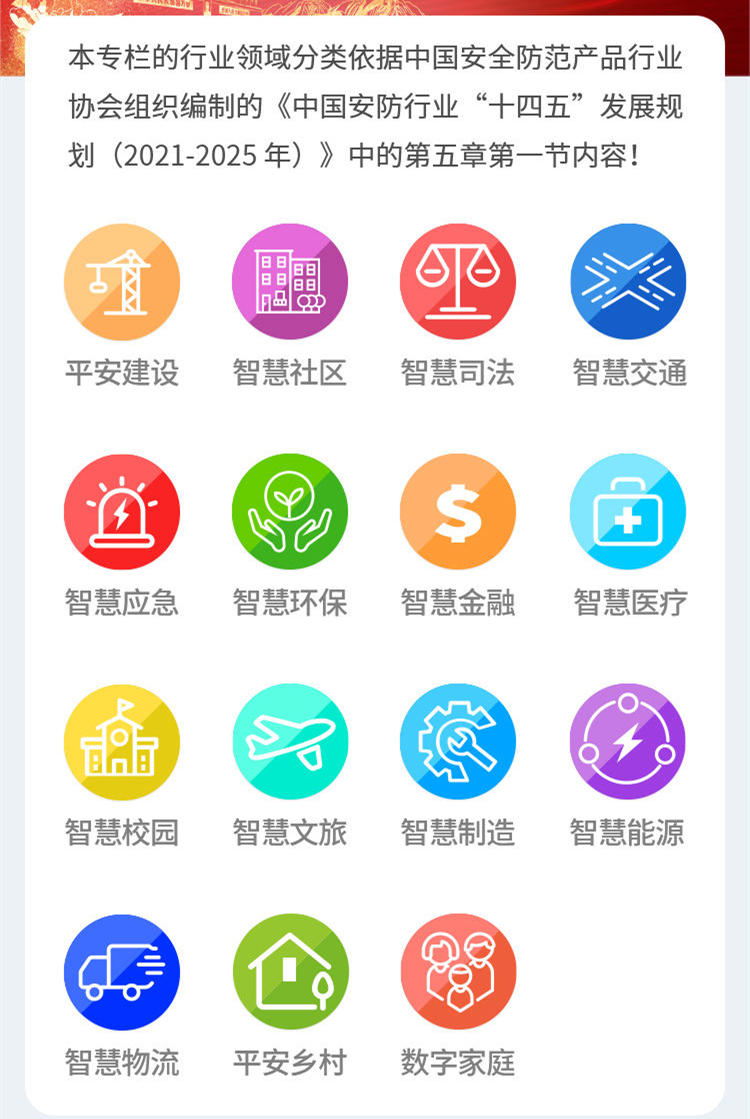
Task: Tap the 智慧制造 category icon
Action: coord(458,742)
